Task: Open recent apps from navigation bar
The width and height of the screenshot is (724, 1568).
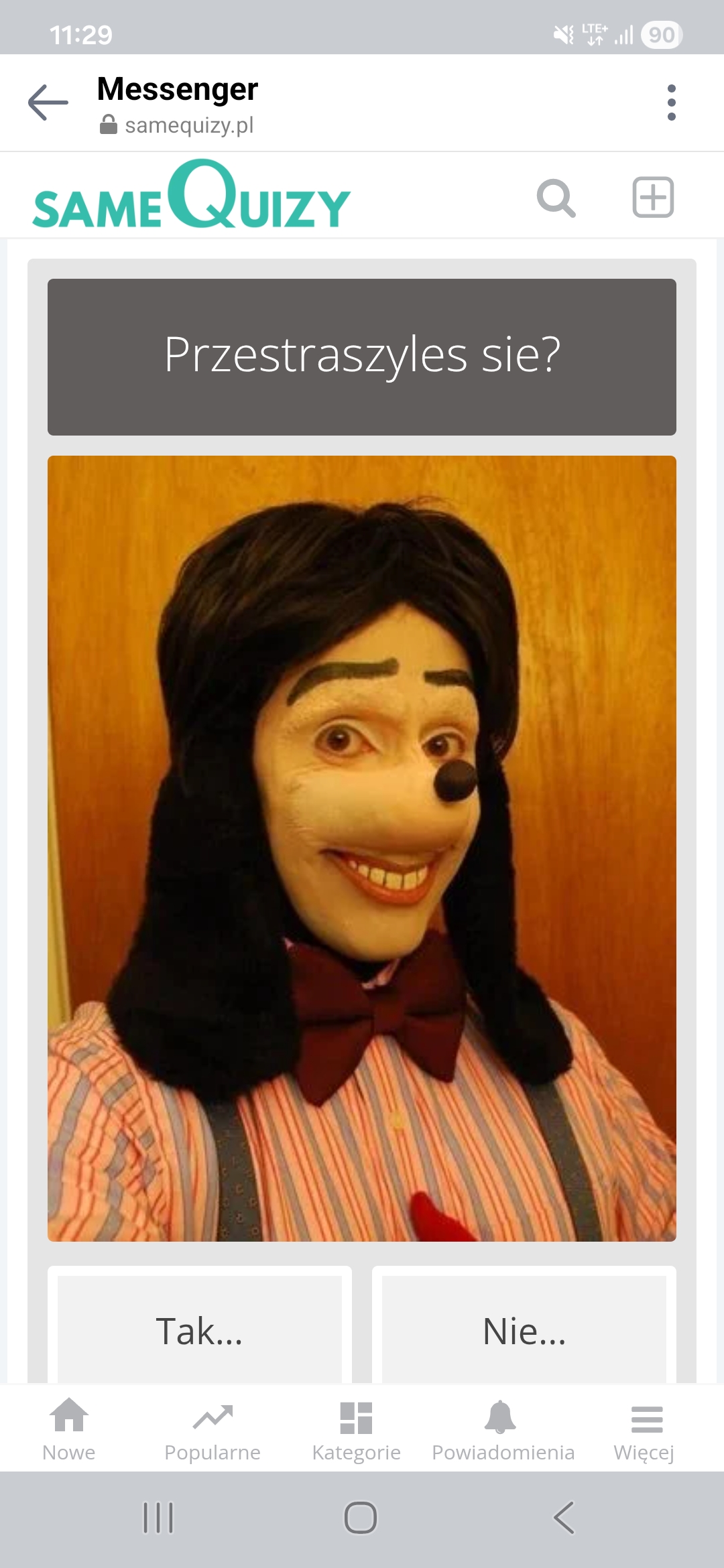Action: coord(158,1518)
